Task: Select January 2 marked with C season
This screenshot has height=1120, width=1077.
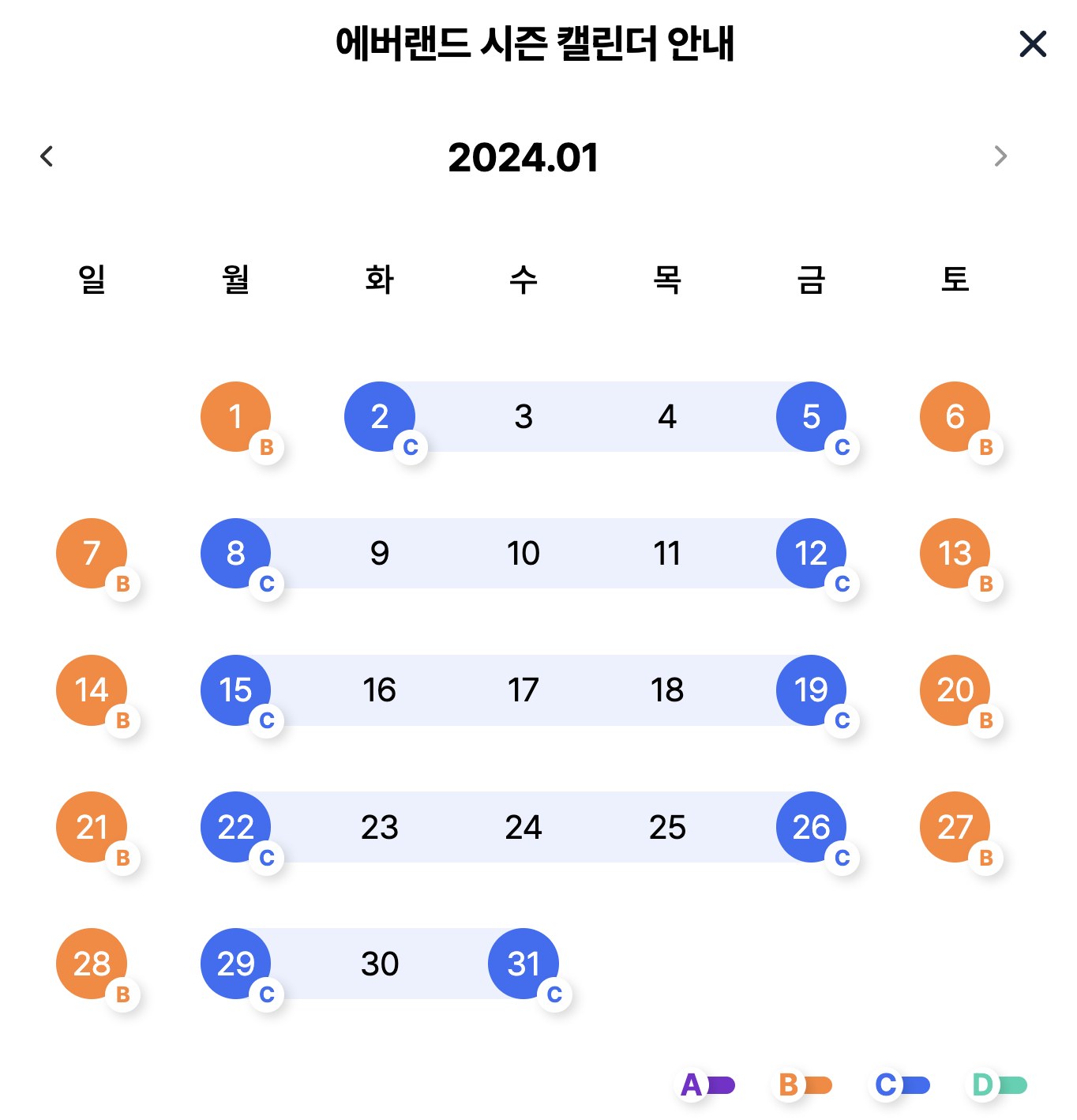Action: (379, 417)
